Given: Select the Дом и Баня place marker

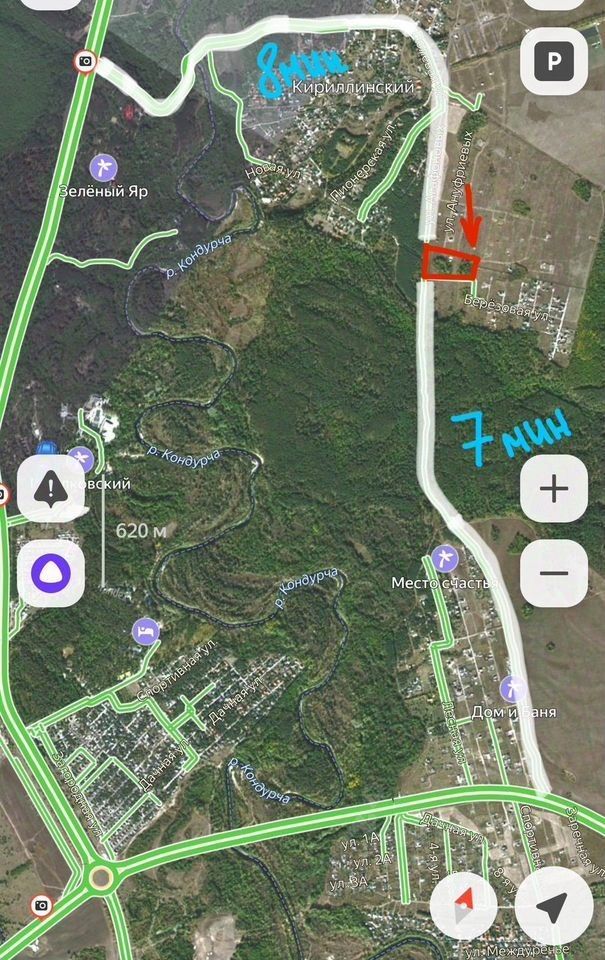Looking at the screenshot, I should [513, 687].
